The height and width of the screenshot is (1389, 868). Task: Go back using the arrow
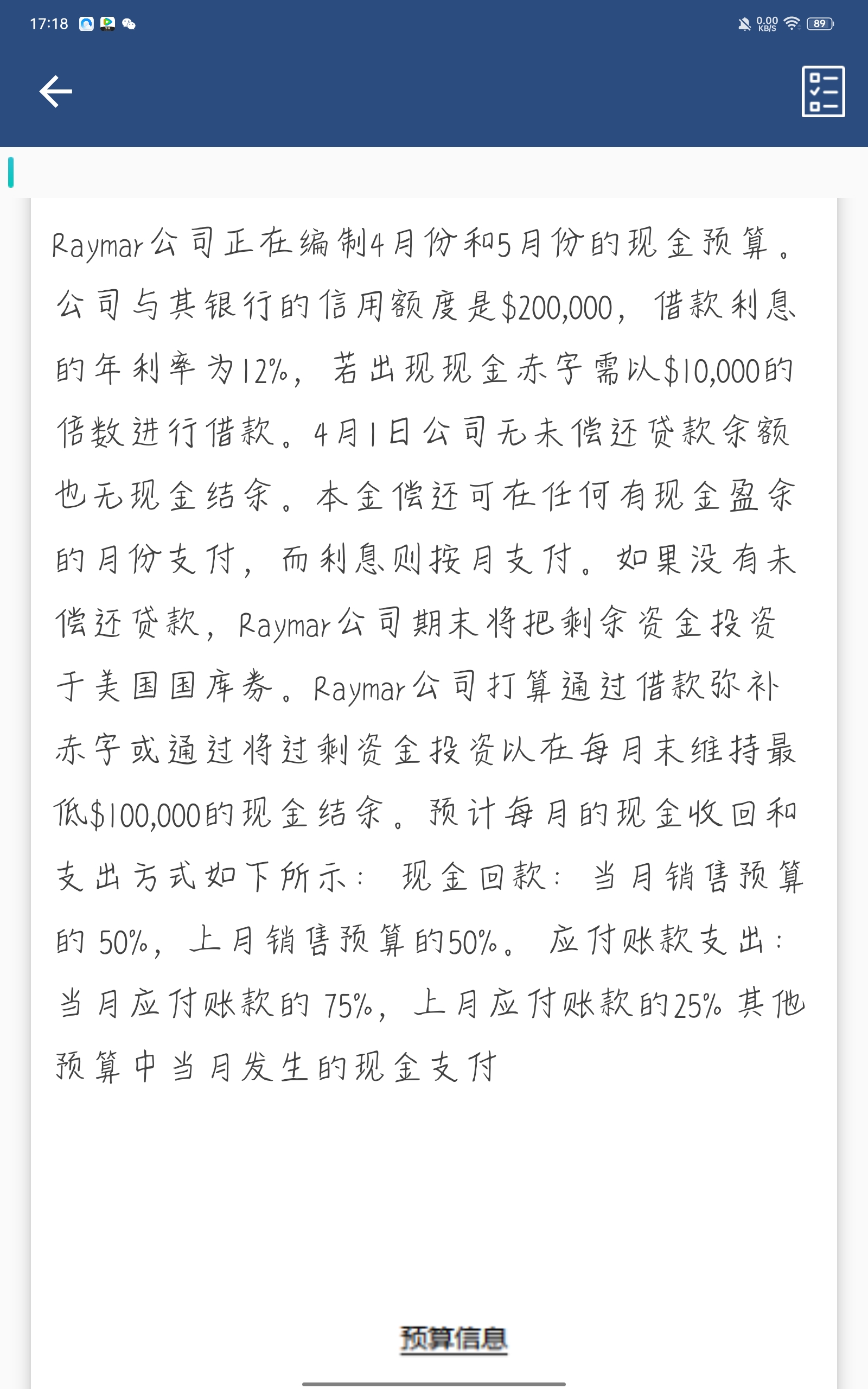point(56,91)
